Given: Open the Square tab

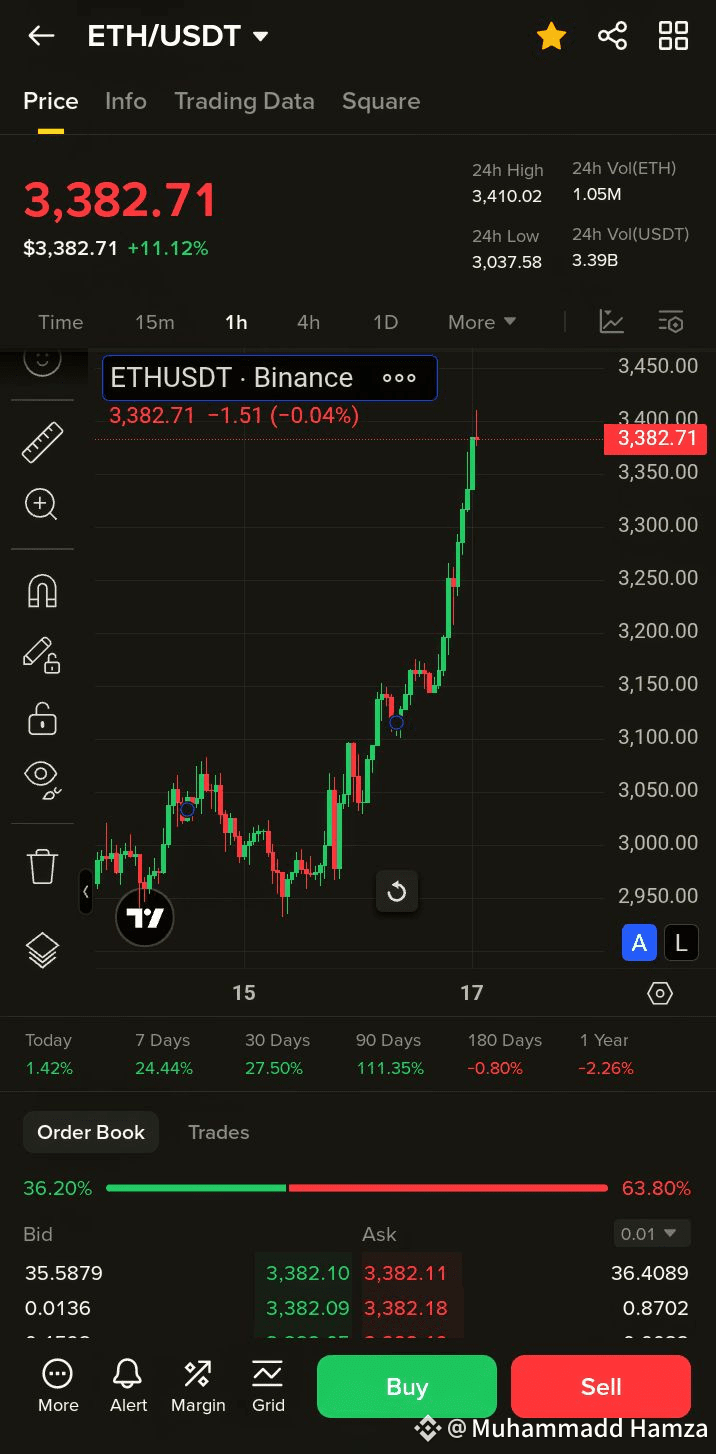Looking at the screenshot, I should tap(381, 101).
